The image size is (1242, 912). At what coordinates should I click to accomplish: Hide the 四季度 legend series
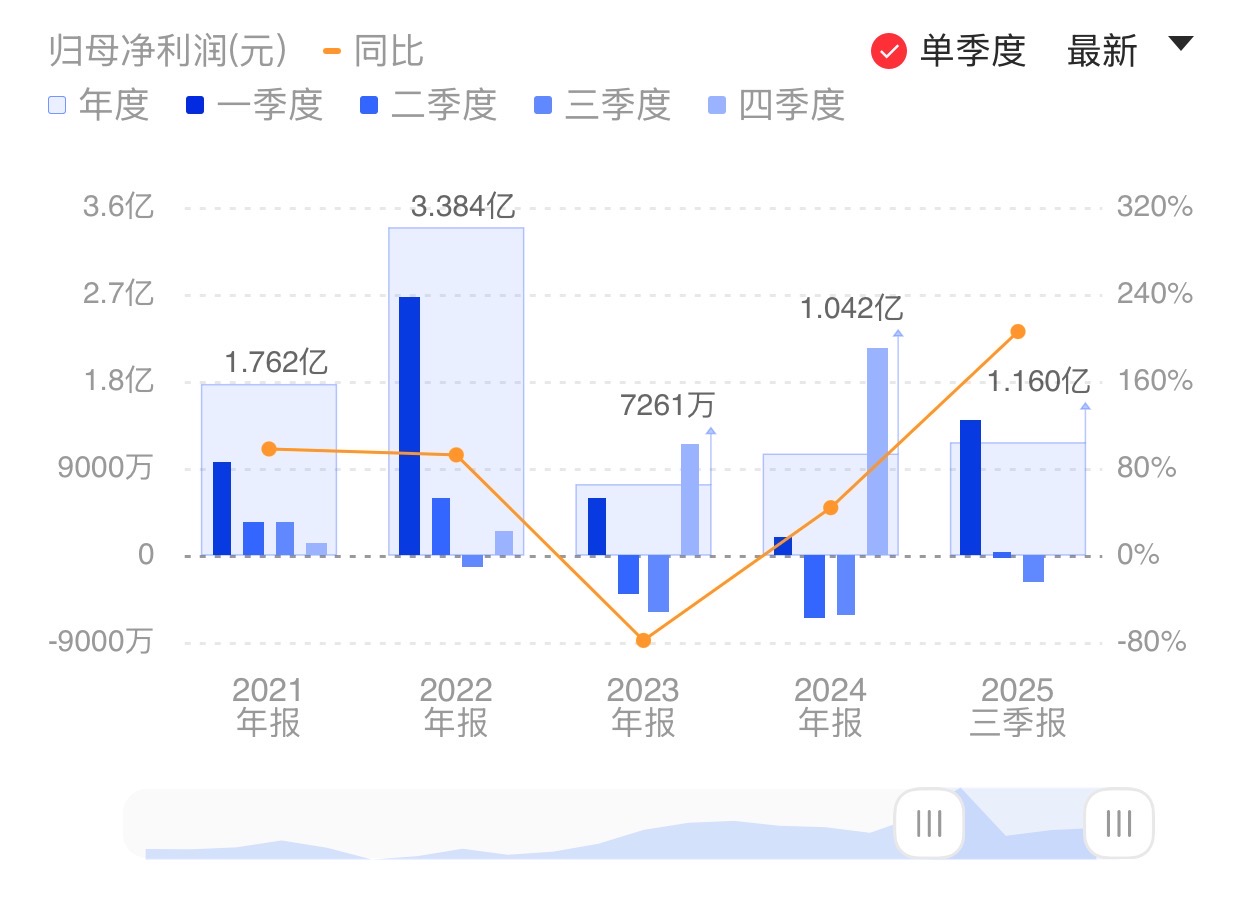[776, 105]
